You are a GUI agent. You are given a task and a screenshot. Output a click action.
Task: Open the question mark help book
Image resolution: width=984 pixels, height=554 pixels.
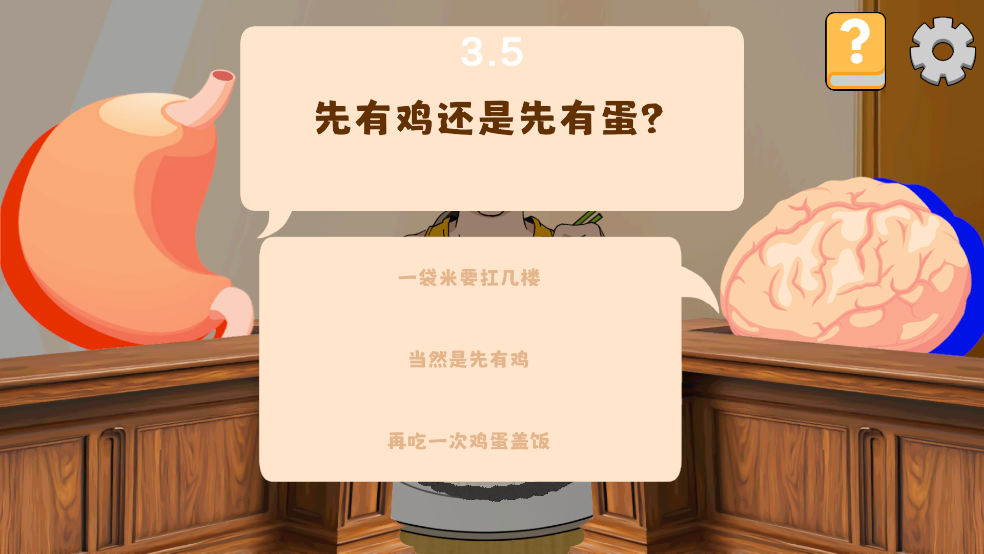point(855,52)
